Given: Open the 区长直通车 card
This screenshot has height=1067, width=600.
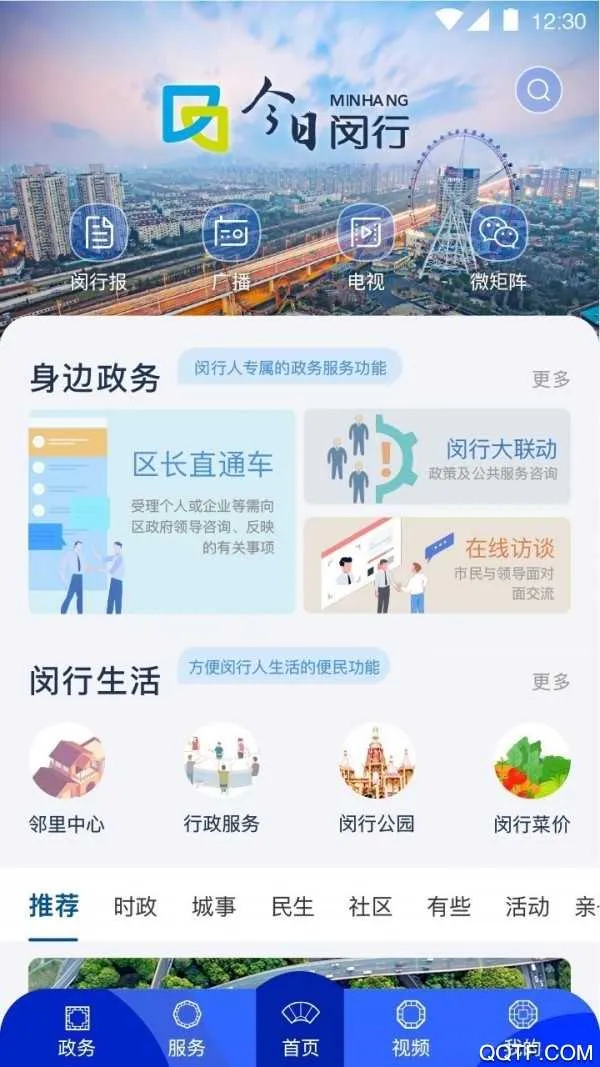Looking at the screenshot, I should pos(162,511).
